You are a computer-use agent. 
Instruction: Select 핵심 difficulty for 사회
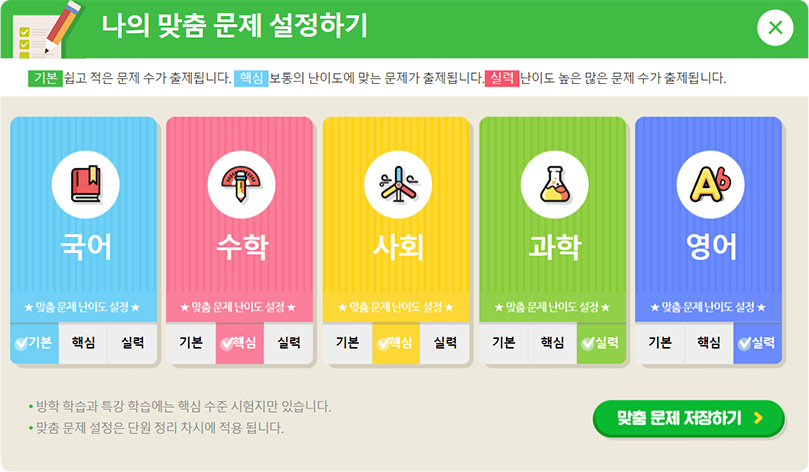396,342
